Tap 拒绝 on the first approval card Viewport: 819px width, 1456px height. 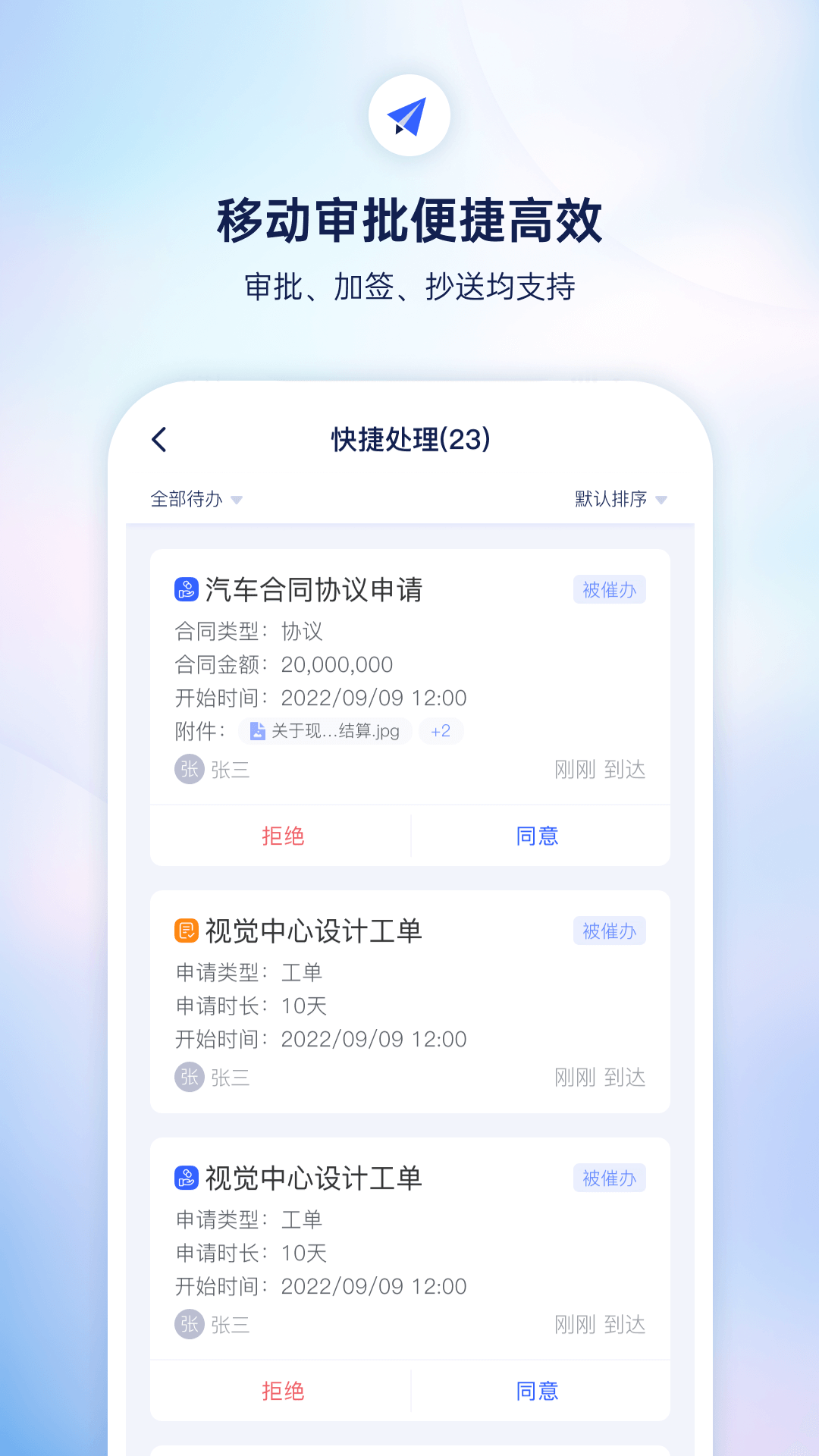pyautogui.click(x=284, y=835)
